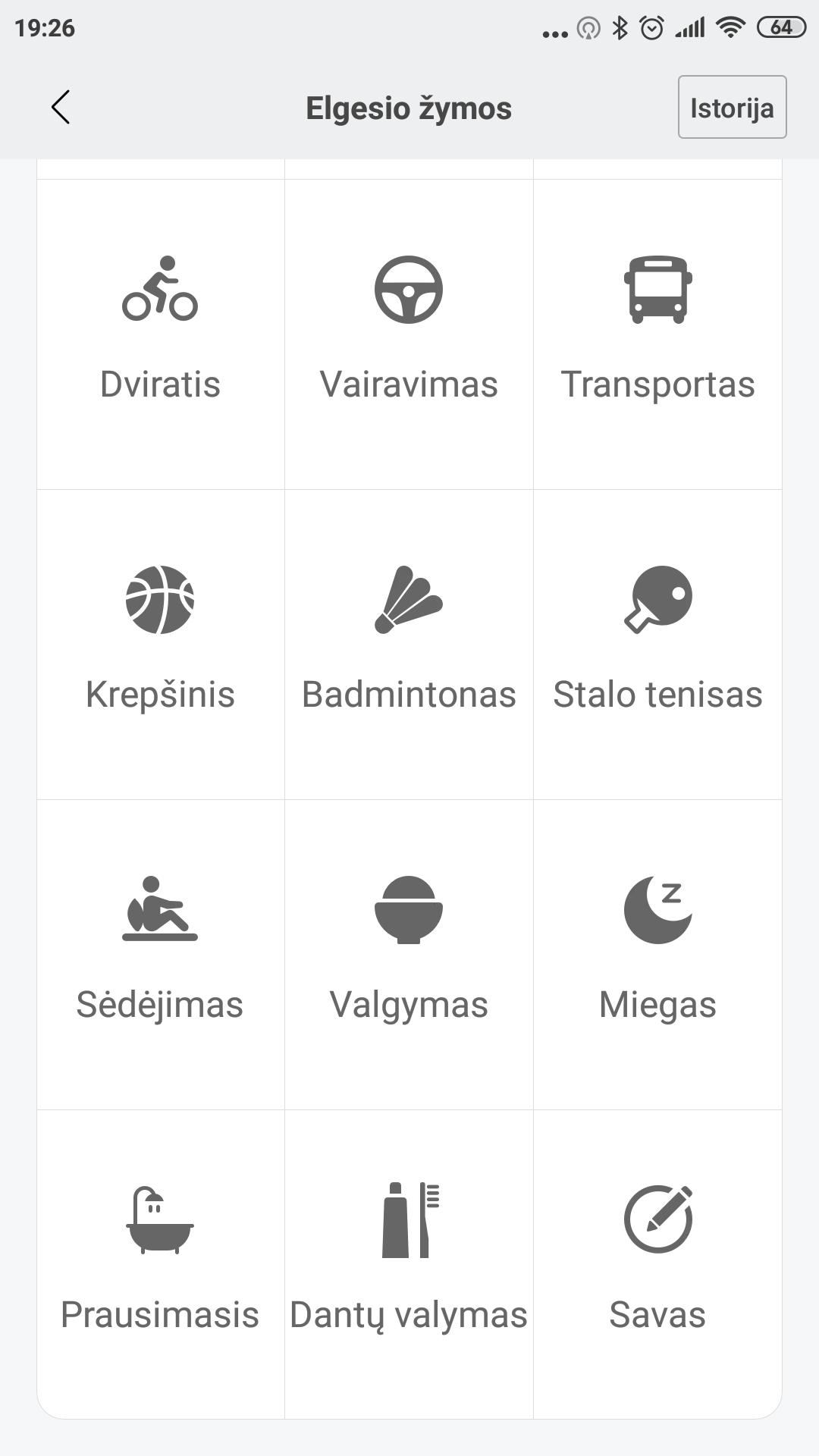
Task: Select the Dviratis cycling tag
Action: 161,334
